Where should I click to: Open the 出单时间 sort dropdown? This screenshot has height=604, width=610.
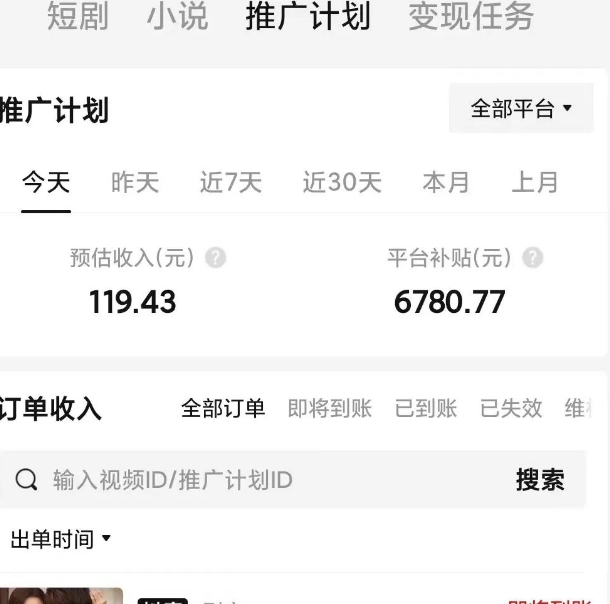point(60,540)
